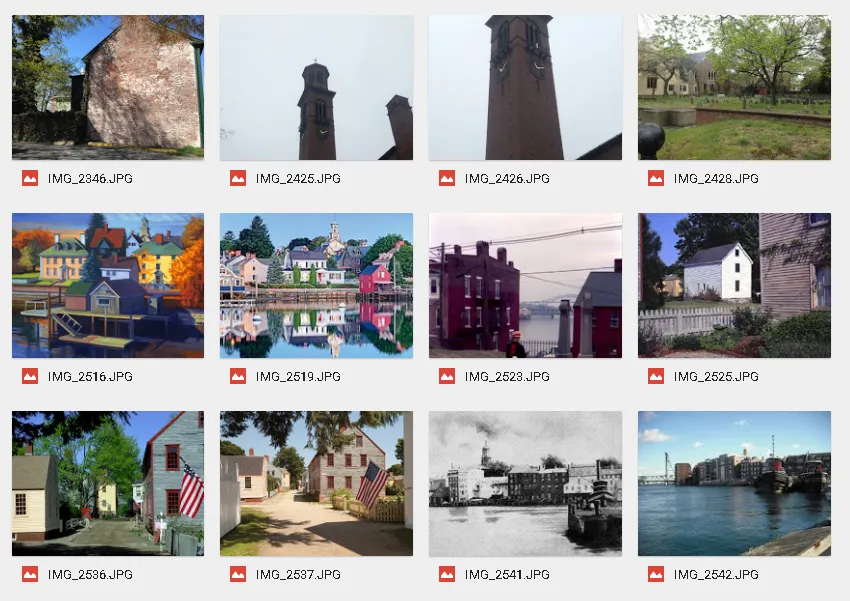Select the clock tower photo IMG_2426.JPG
The image size is (850, 601).
[525, 87]
